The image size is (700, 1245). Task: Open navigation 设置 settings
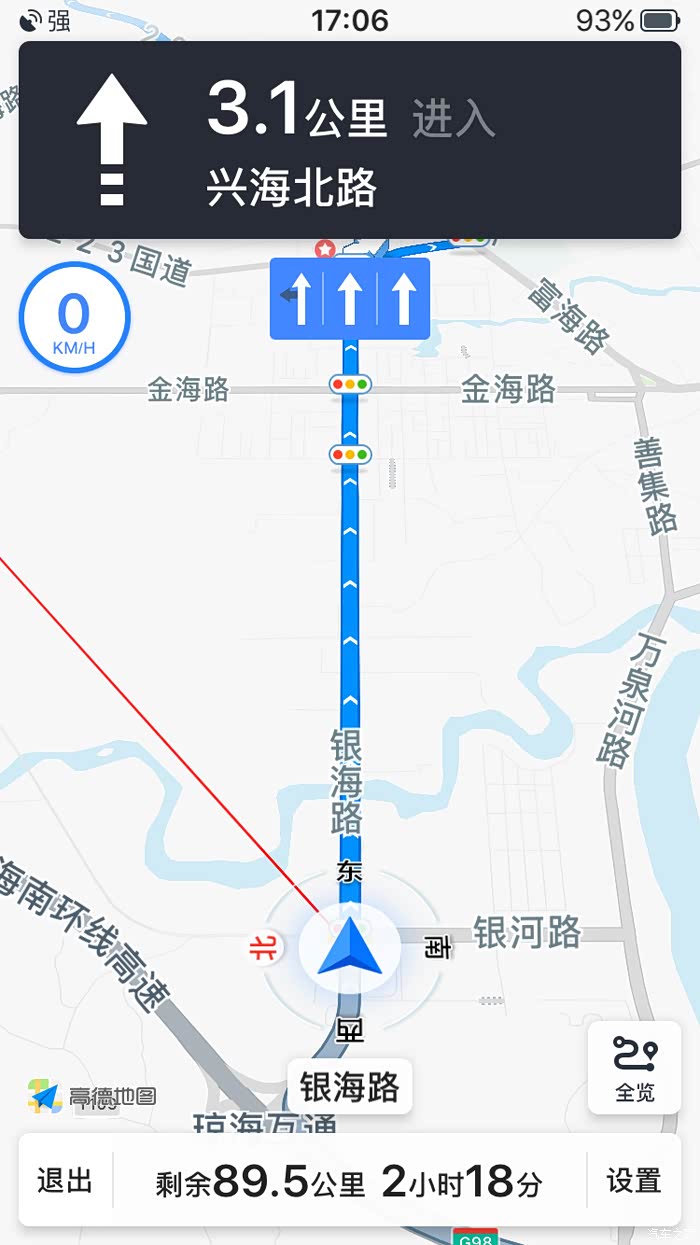click(x=634, y=1181)
